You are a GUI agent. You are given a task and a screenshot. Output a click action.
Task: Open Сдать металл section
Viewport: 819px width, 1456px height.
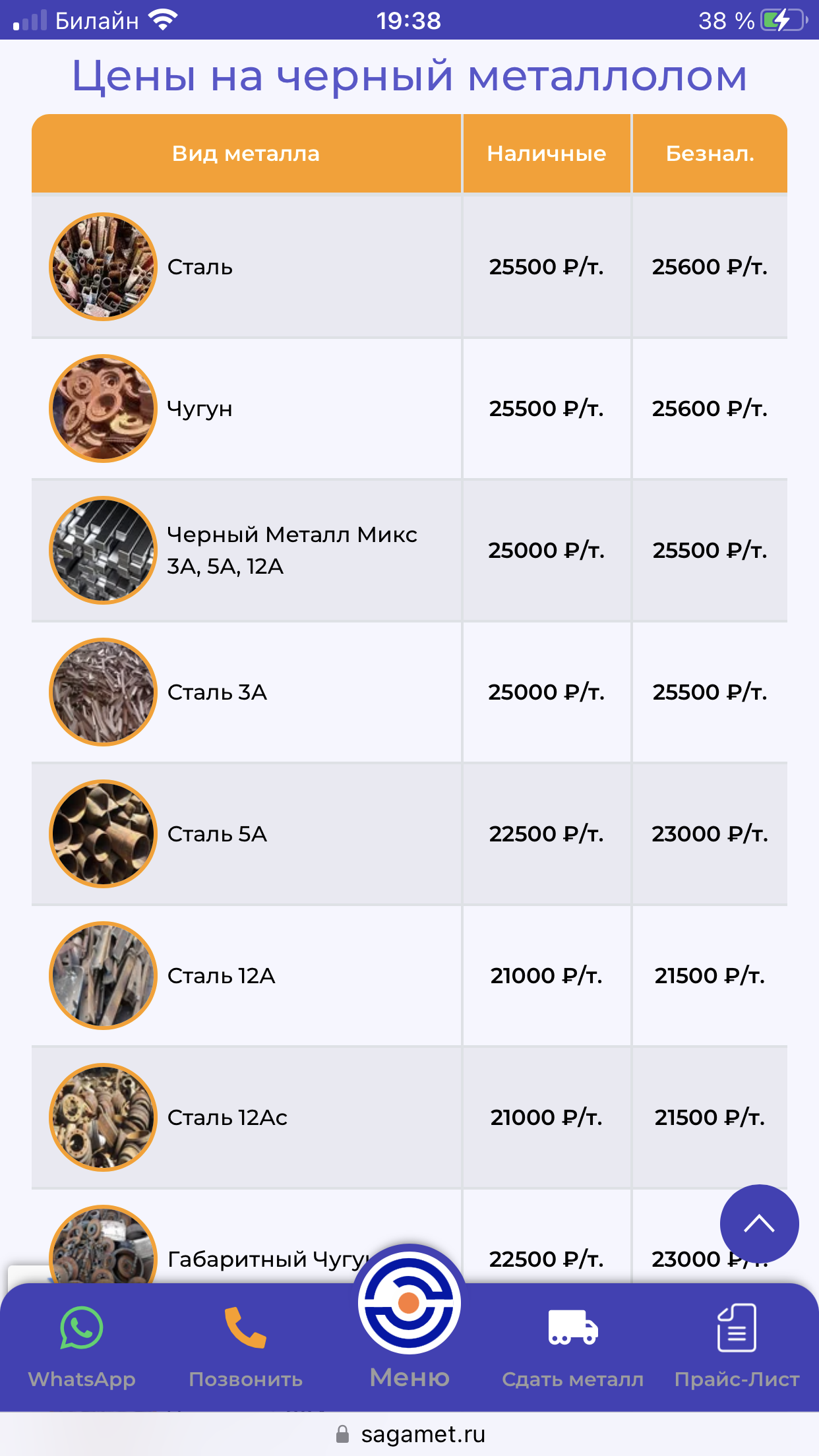[572, 1345]
